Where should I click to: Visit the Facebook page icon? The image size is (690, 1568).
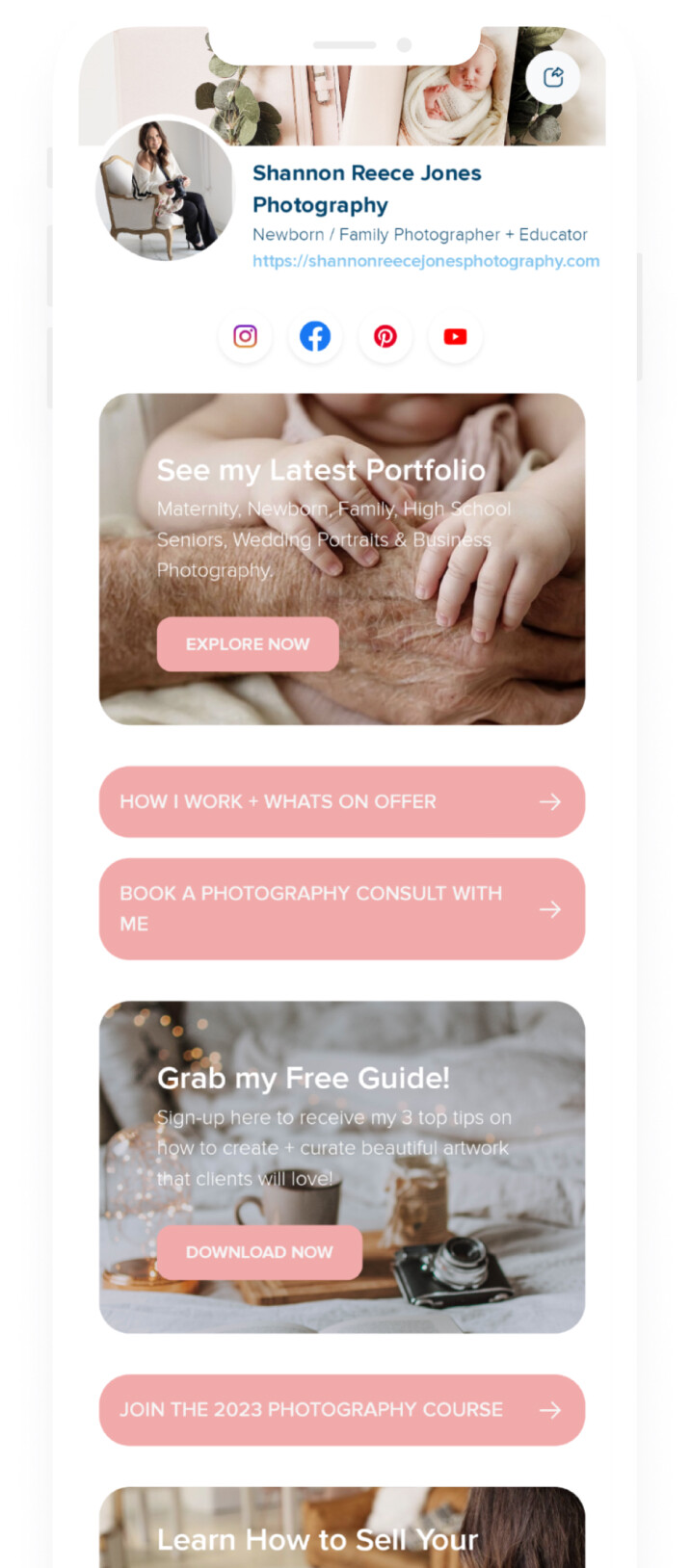pos(315,336)
